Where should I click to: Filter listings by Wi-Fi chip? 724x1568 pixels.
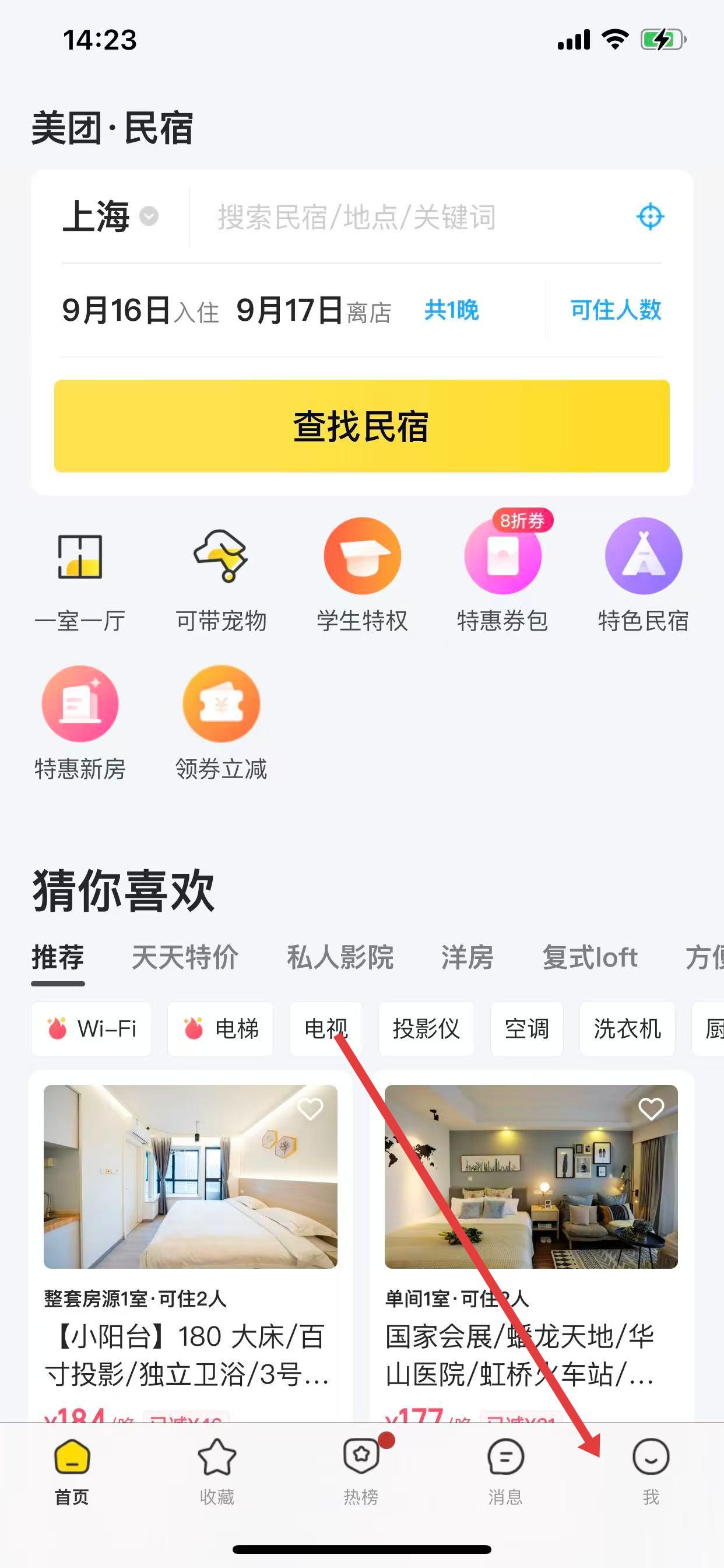92,1028
